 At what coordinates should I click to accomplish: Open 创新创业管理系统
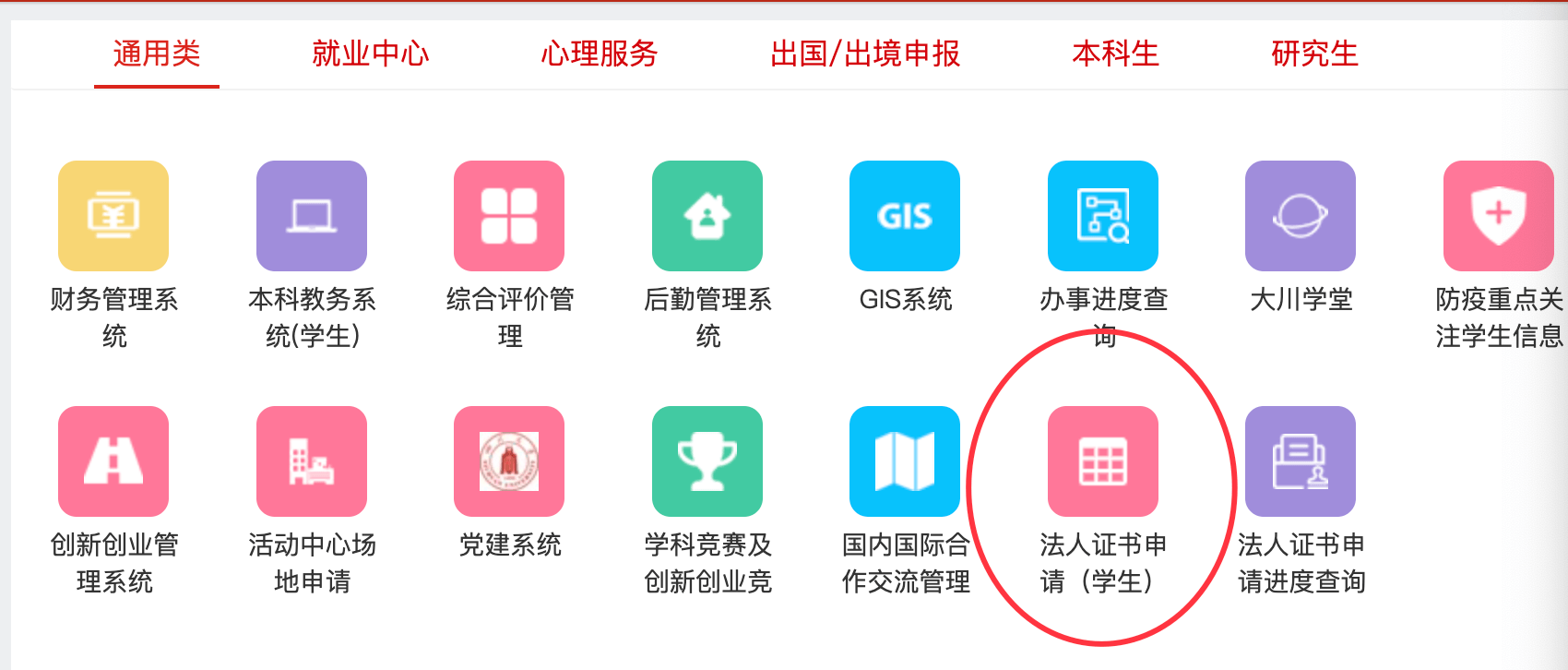[113, 461]
